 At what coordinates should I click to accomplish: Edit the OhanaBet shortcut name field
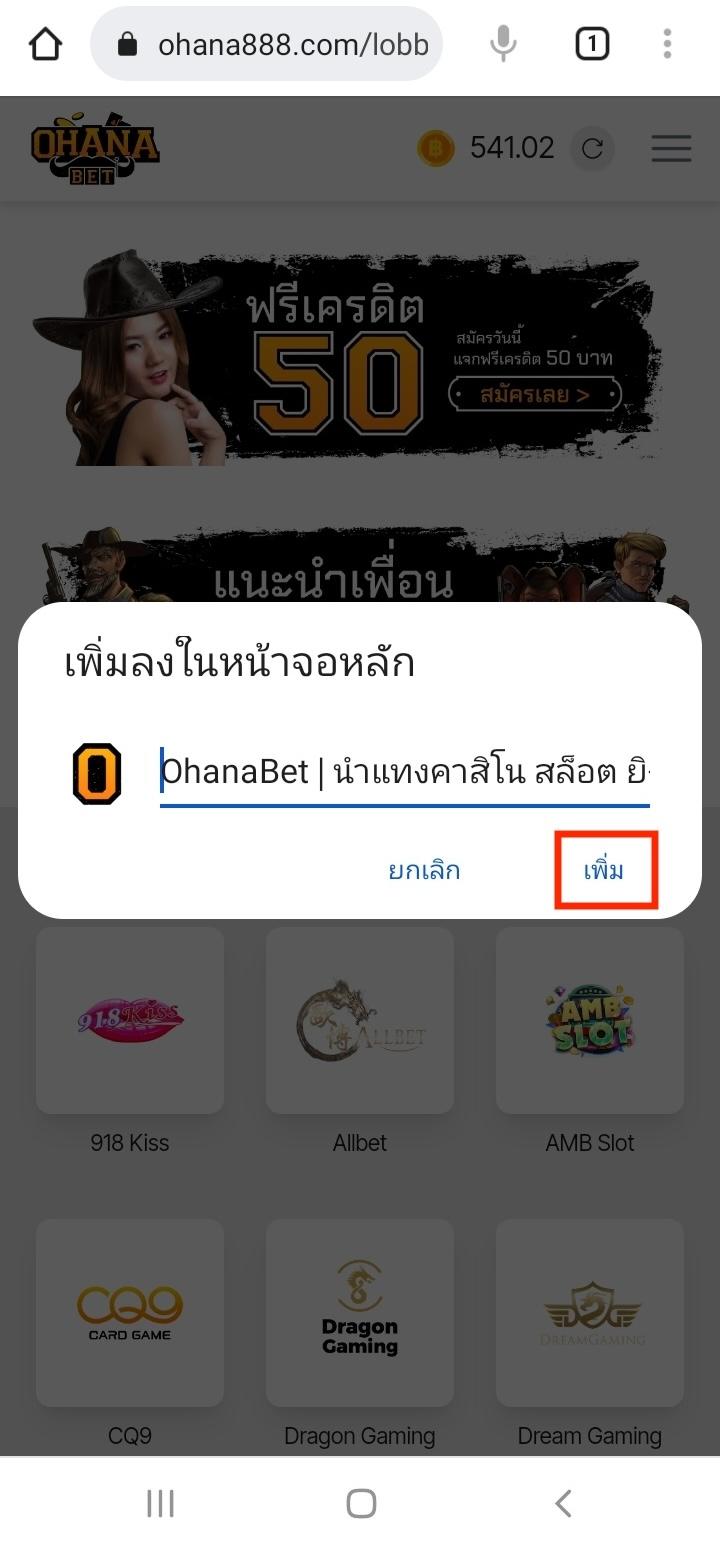tap(400, 771)
